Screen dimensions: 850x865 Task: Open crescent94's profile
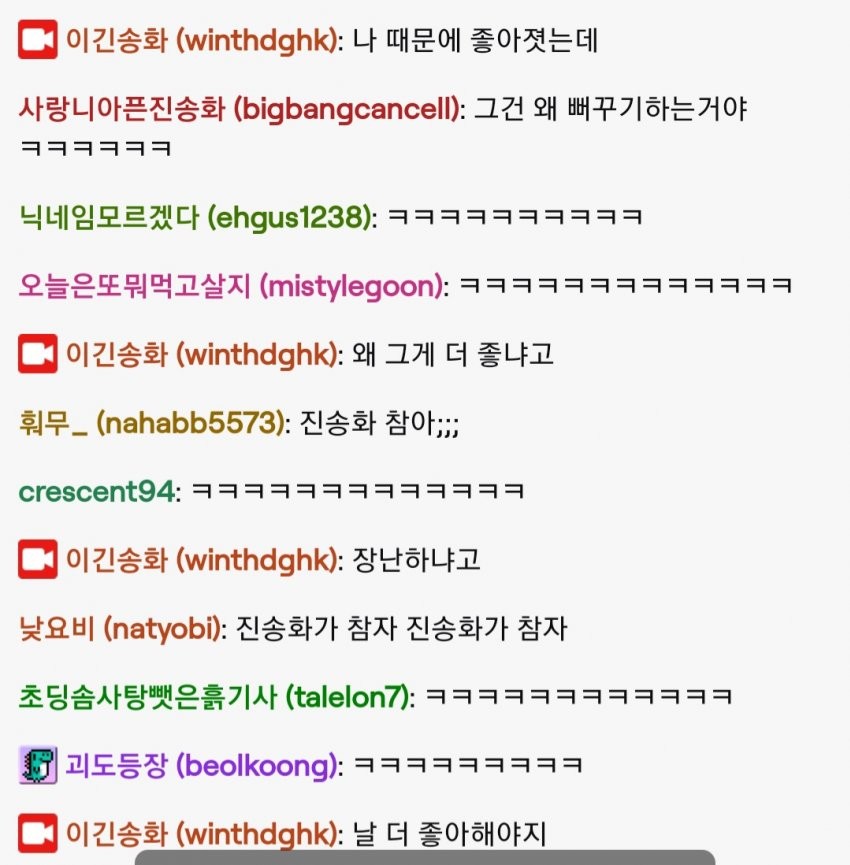96,491
